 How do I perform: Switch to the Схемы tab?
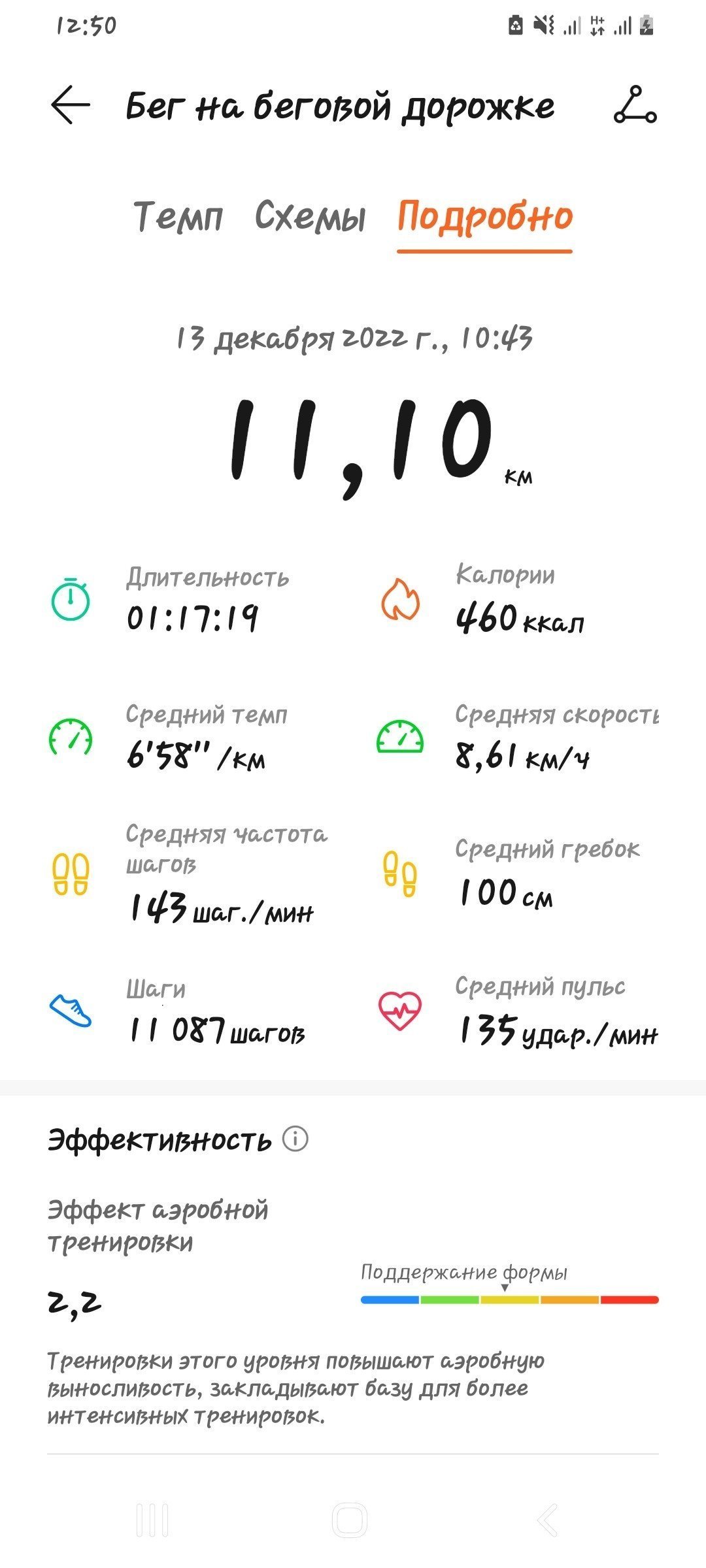(x=311, y=216)
